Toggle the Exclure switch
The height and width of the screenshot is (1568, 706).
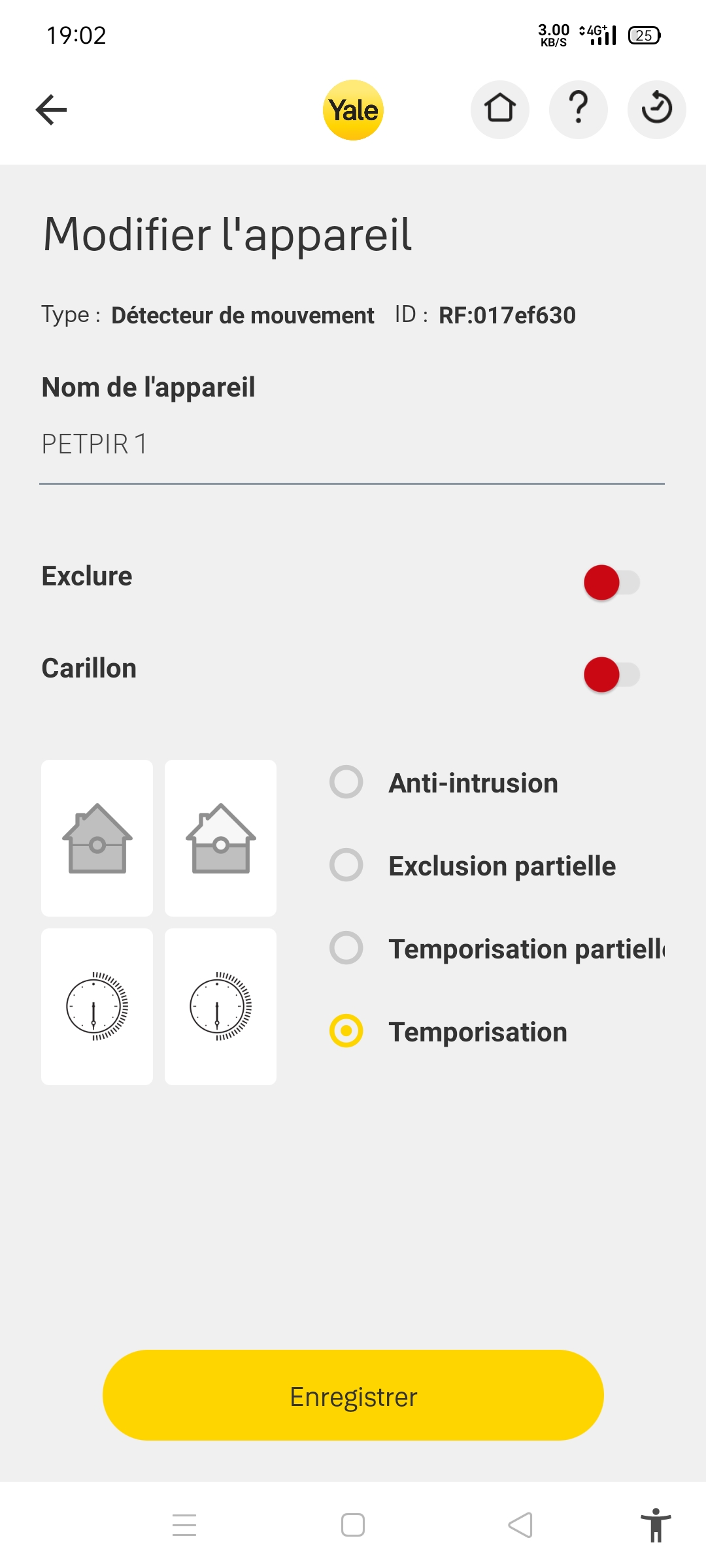coord(612,582)
